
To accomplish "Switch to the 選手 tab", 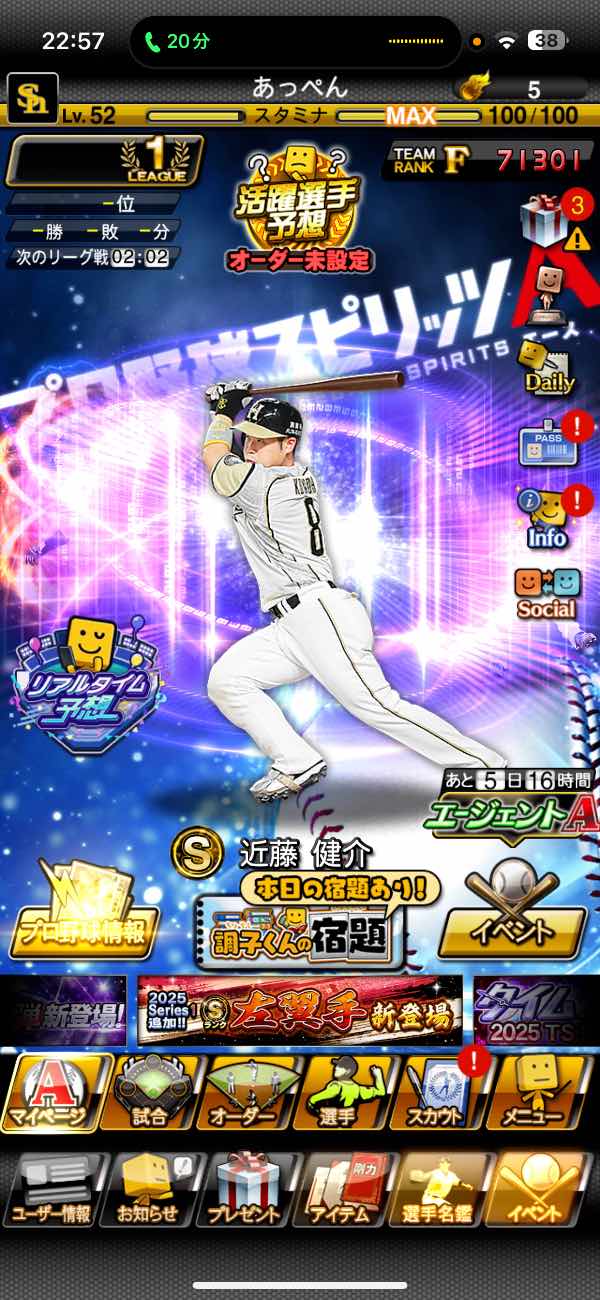I will tap(343, 1092).
